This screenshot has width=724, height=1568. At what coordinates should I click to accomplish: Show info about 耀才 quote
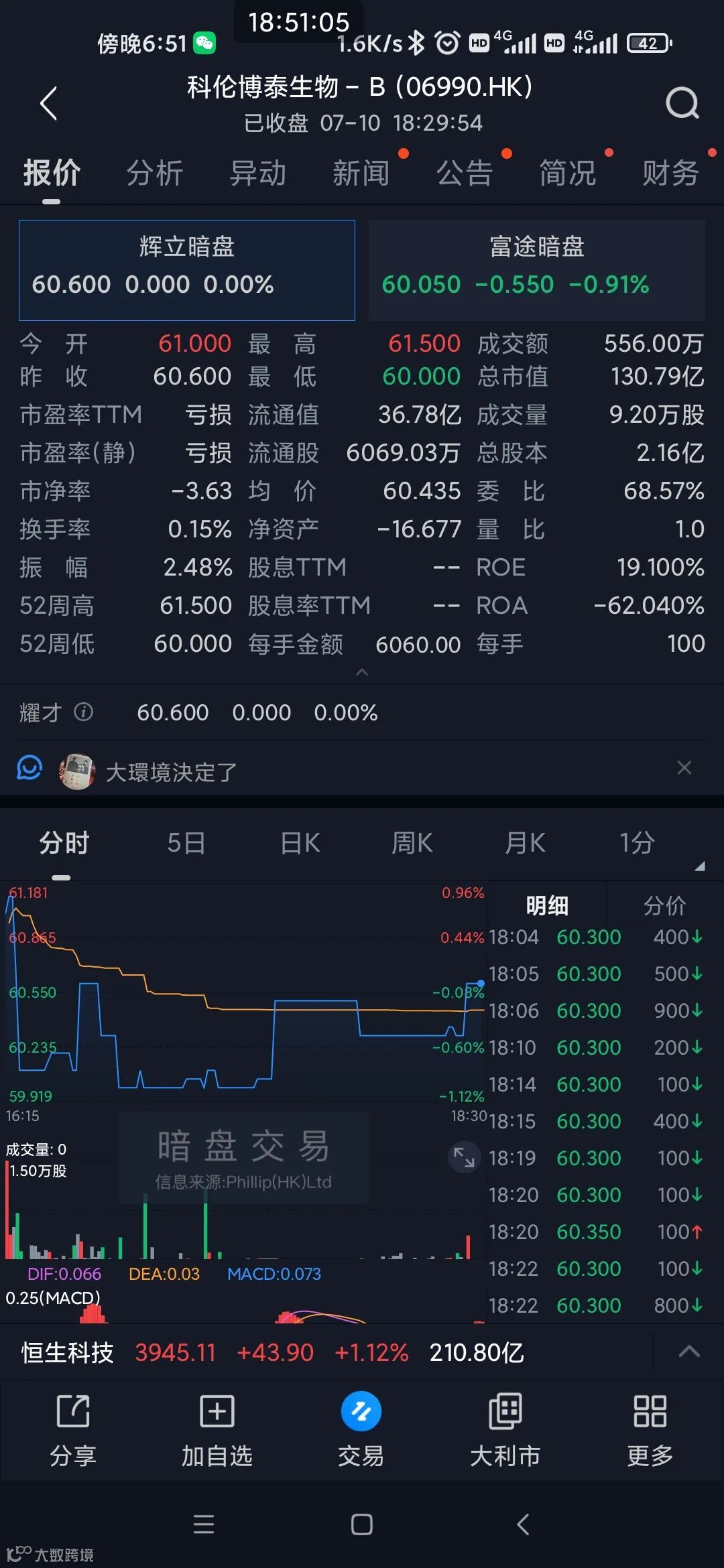coord(84,712)
